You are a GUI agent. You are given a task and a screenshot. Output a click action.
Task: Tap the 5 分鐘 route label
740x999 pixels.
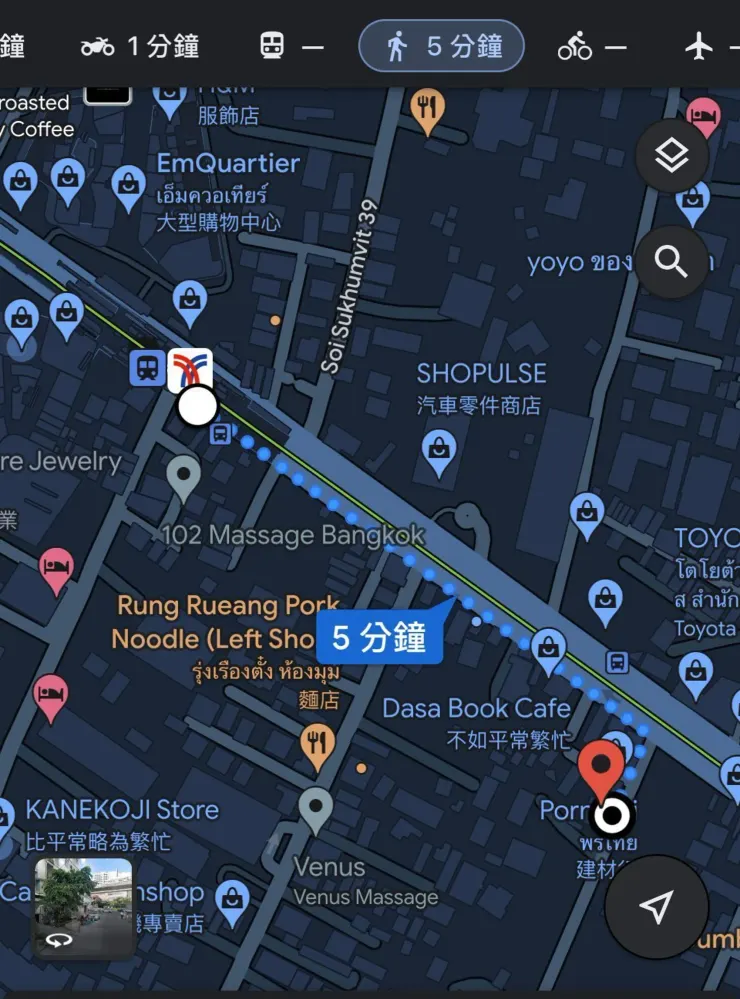[379, 638]
